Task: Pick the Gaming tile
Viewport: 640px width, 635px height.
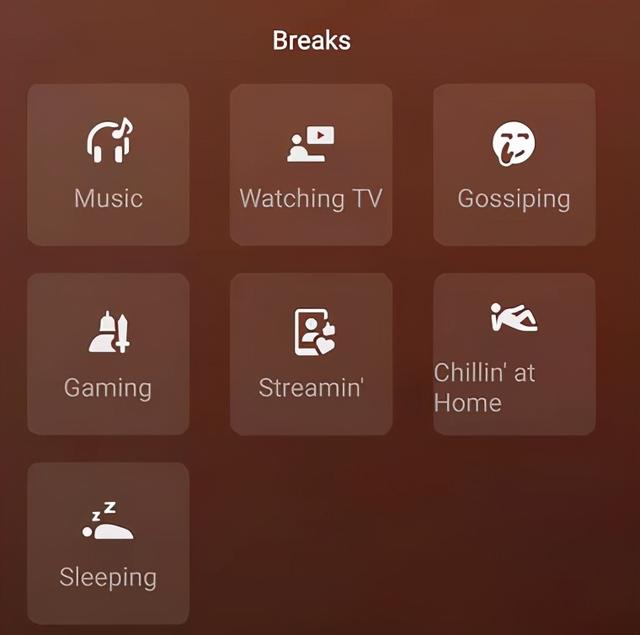Action: (x=108, y=354)
